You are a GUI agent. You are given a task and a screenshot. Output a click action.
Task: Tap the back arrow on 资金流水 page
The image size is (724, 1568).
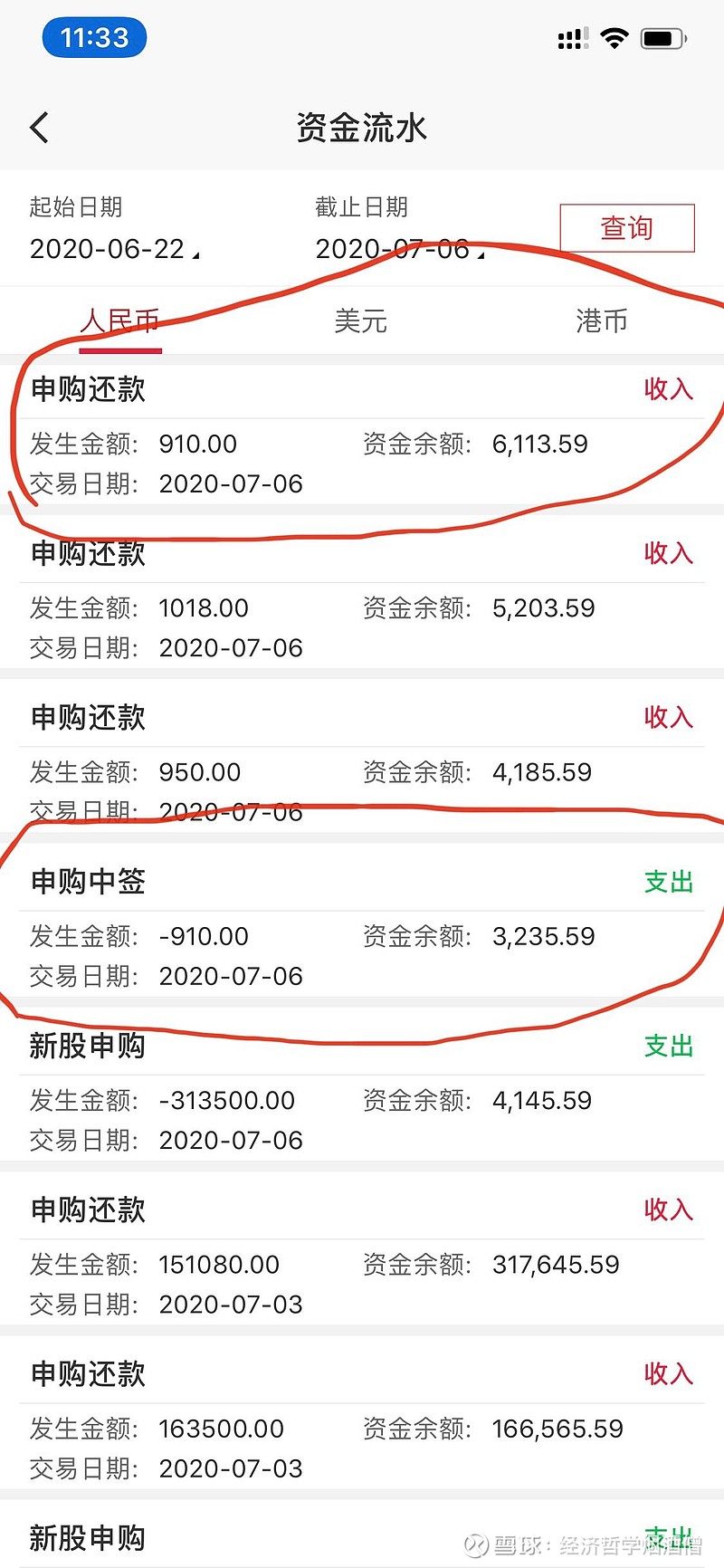[40, 128]
